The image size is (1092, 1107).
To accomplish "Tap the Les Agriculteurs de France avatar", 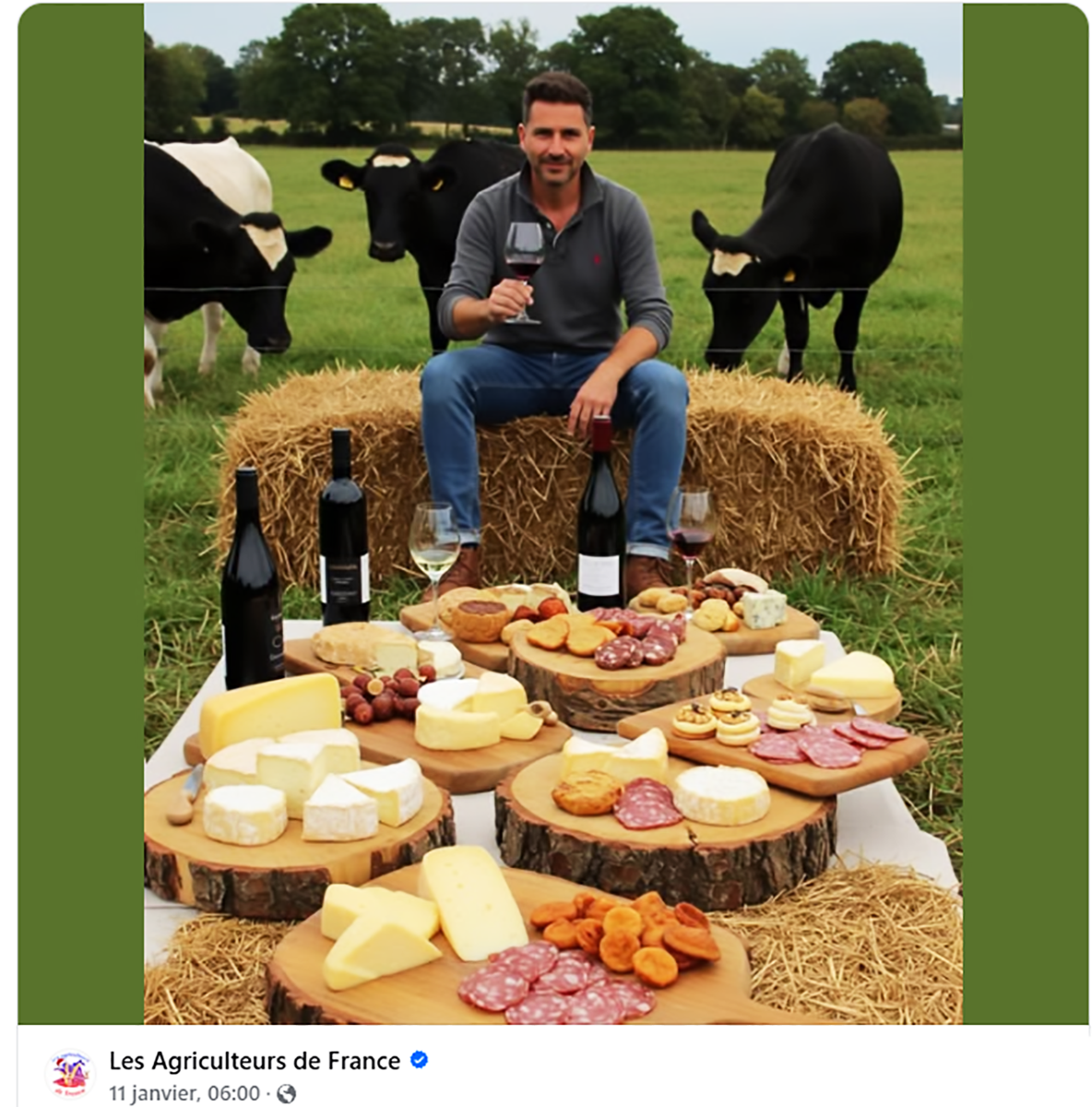I will click(x=70, y=1075).
